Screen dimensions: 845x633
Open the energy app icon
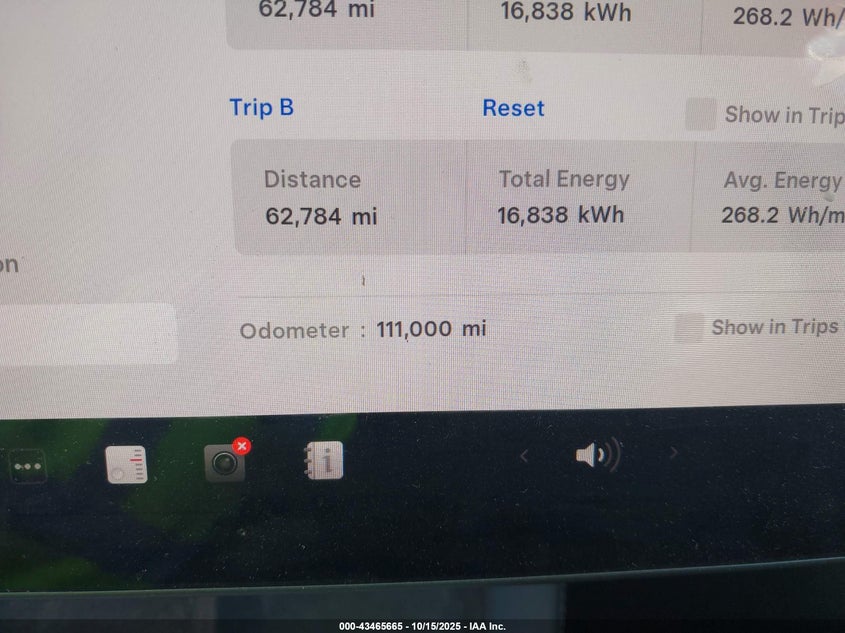click(x=127, y=464)
